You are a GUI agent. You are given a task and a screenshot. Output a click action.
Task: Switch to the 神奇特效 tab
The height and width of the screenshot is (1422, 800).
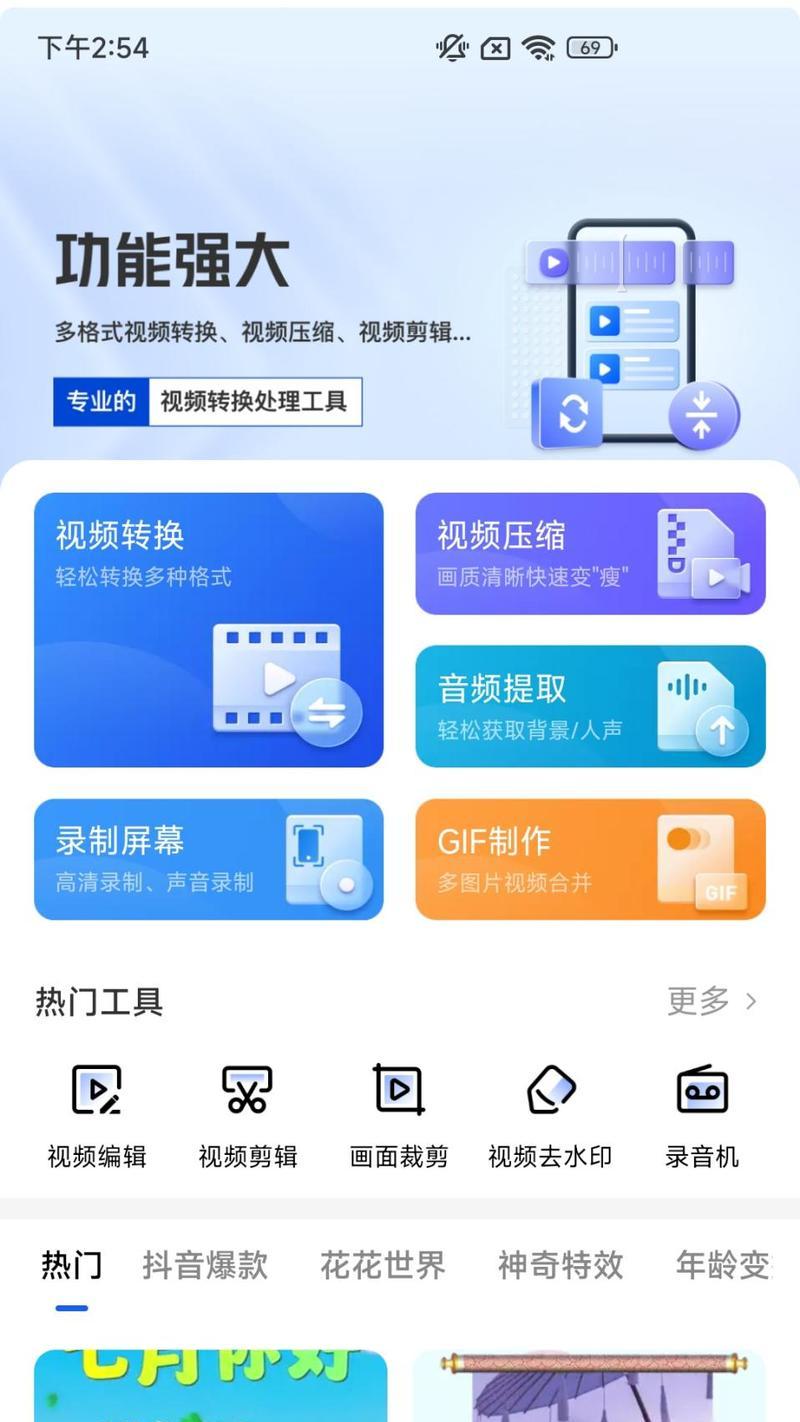click(561, 1265)
